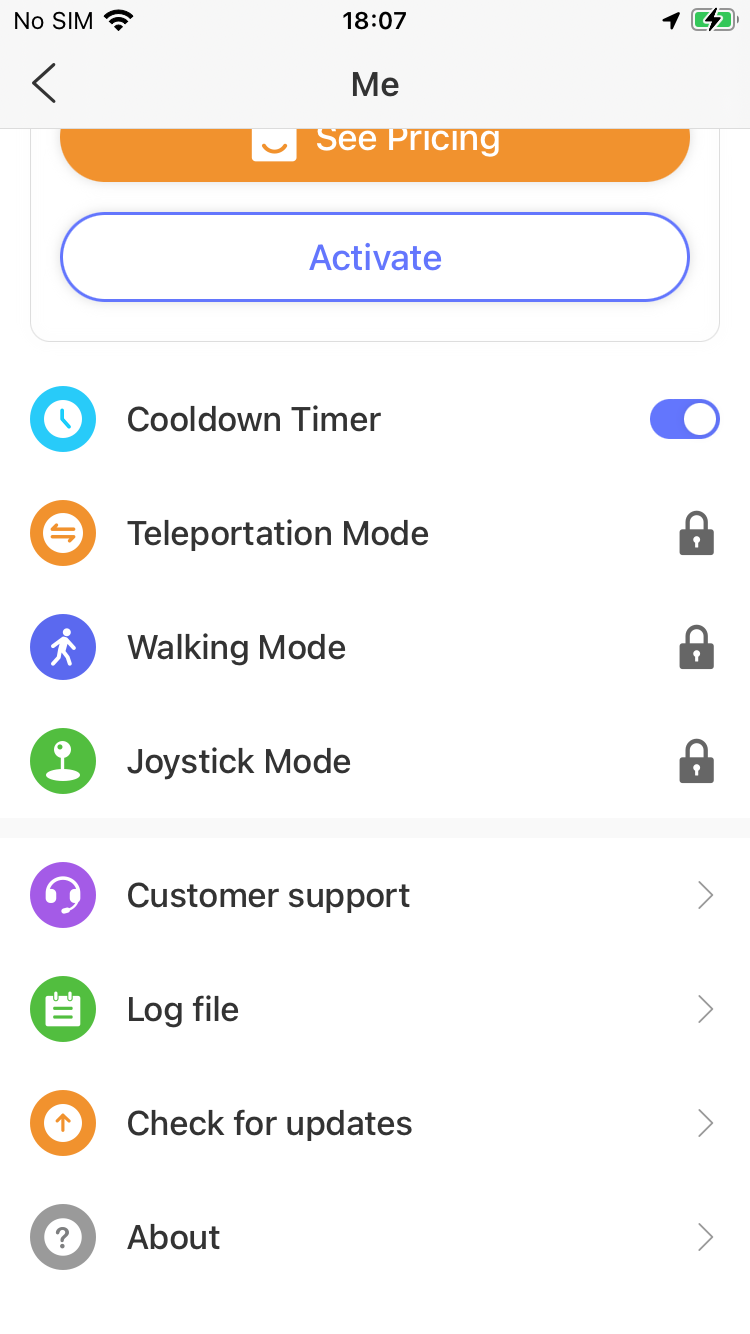Disable the Cooldown Timer switch
The width and height of the screenshot is (750, 1334).
(685, 419)
